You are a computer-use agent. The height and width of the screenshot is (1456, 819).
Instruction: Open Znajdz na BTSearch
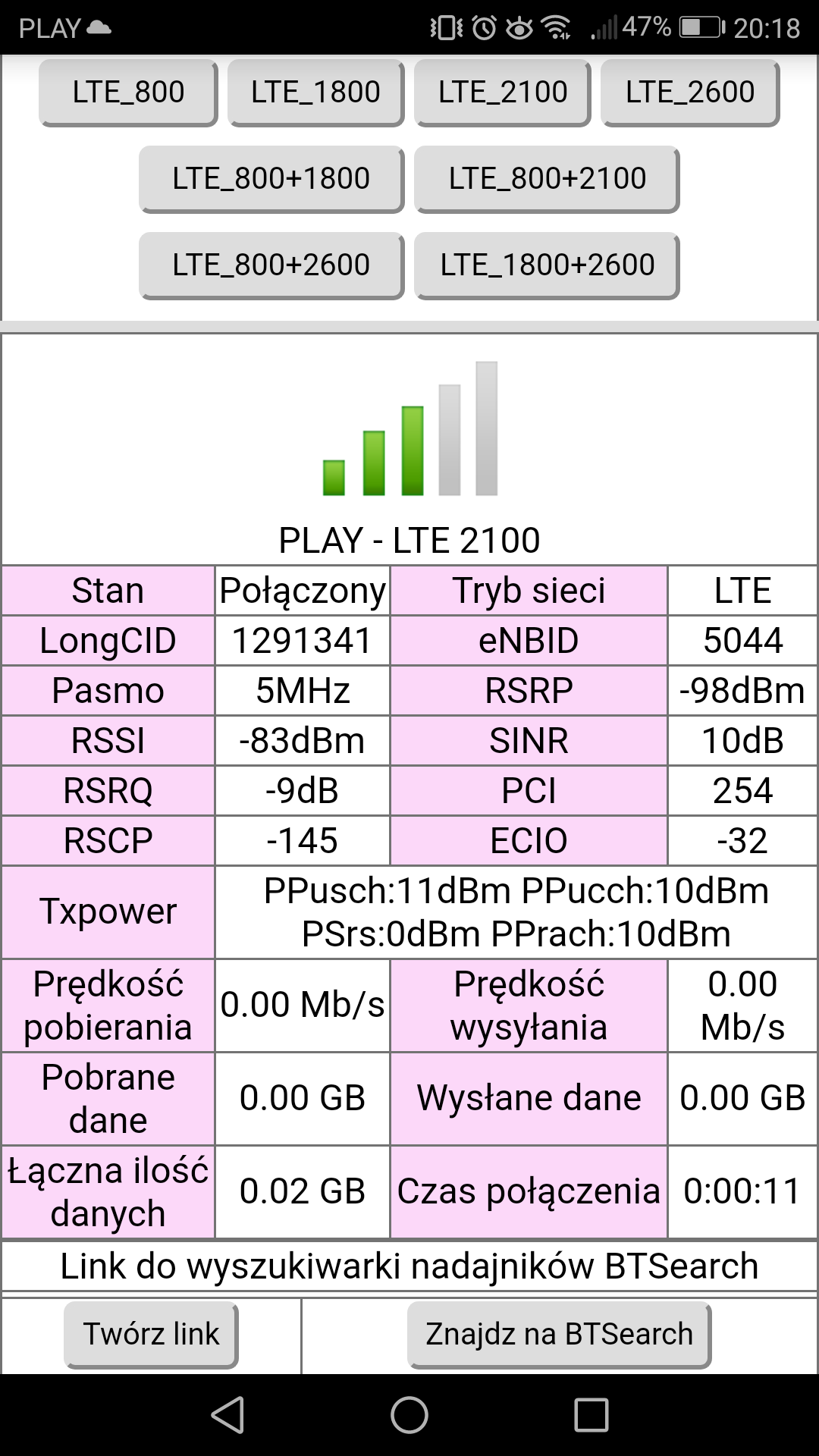559,1334
